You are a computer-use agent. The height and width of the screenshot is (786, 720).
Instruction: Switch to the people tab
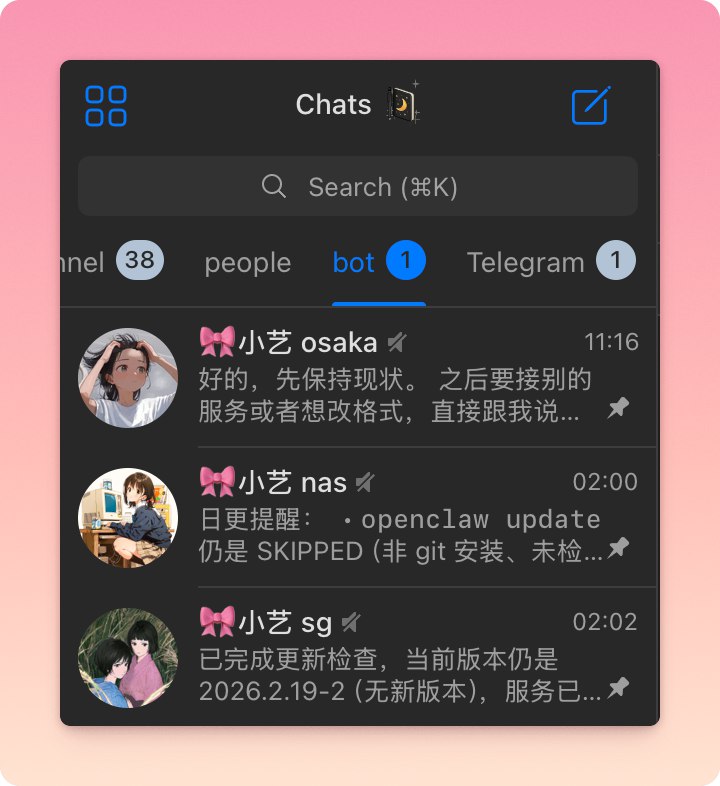click(247, 262)
